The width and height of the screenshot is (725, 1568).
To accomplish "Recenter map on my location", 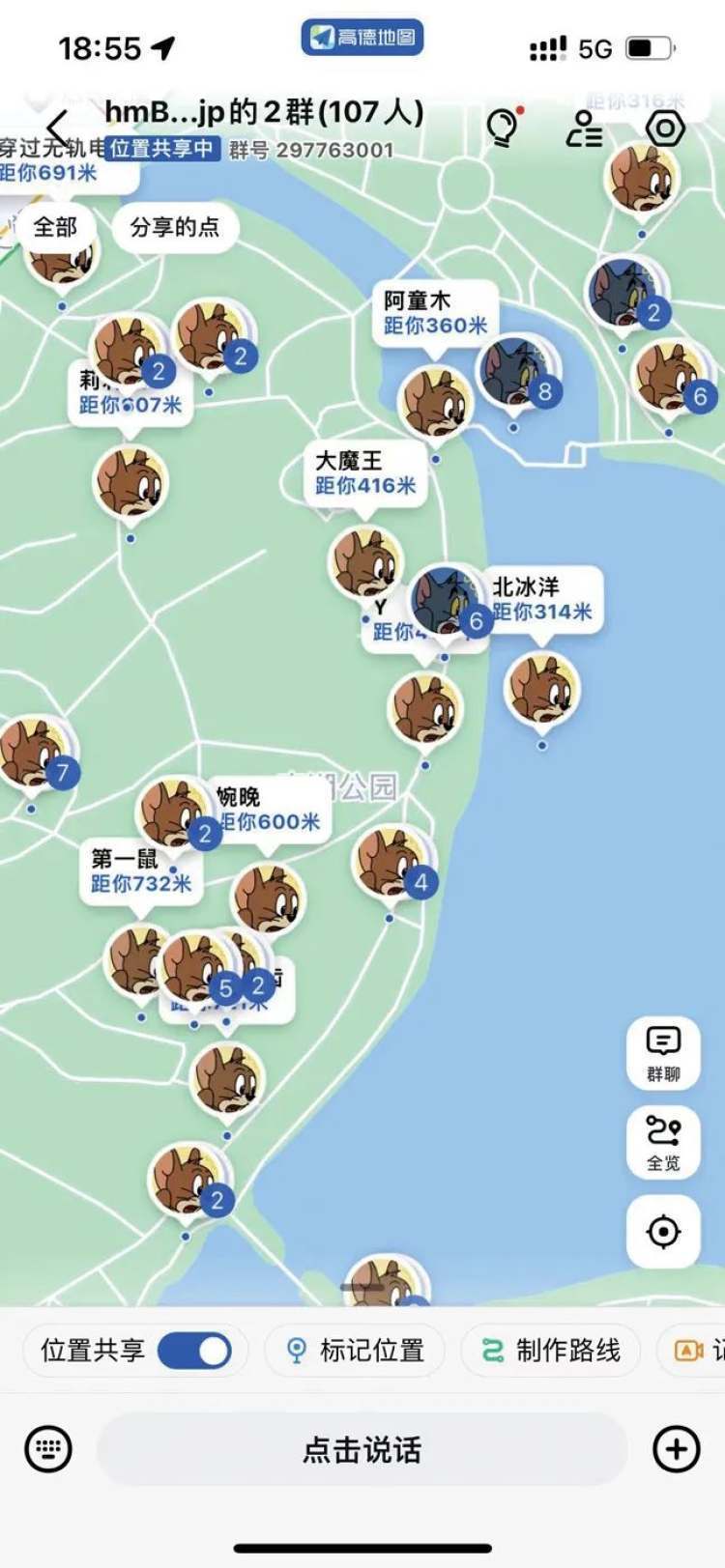I will click(663, 1232).
